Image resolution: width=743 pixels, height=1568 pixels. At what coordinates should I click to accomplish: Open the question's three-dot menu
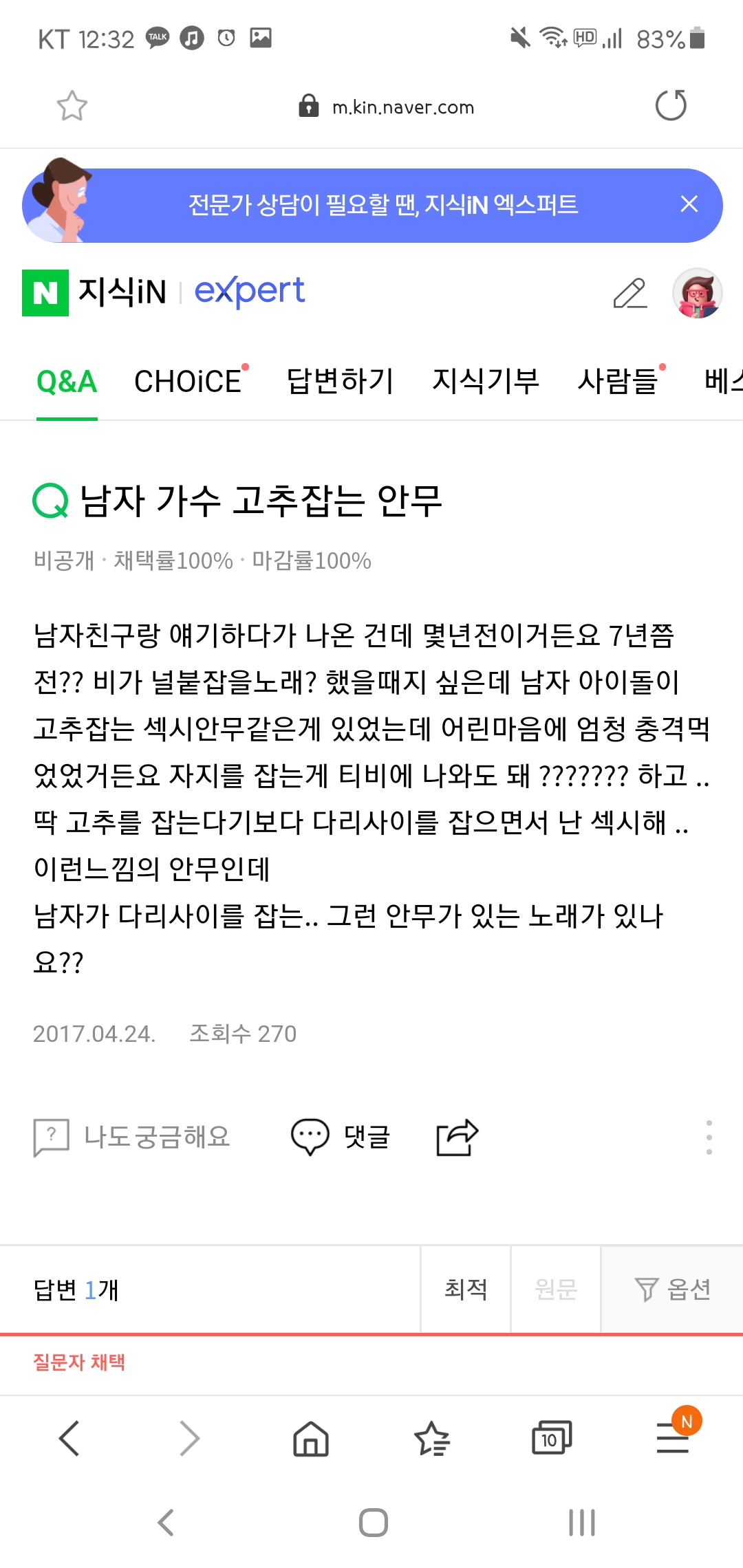(x=709, y=1137)
